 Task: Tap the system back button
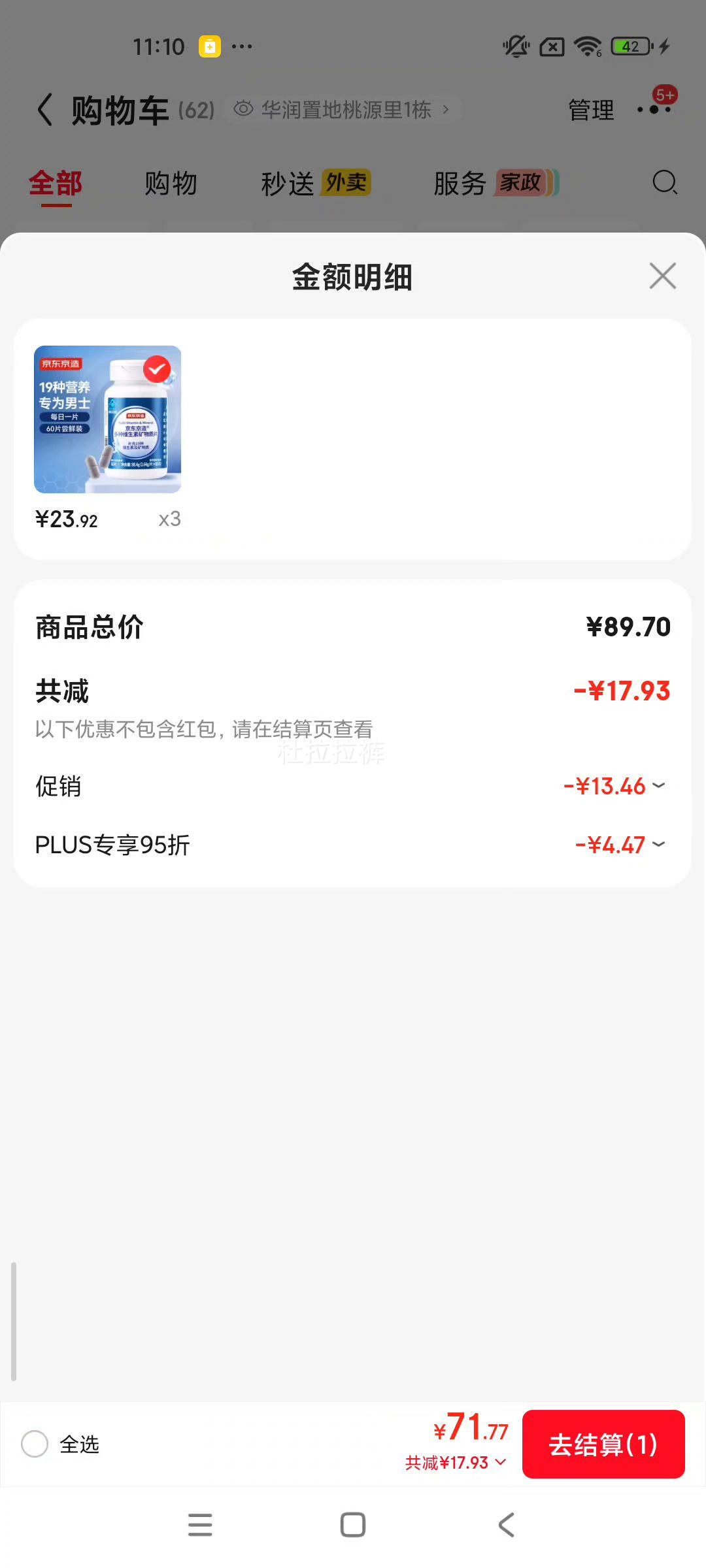[506, 1525]
